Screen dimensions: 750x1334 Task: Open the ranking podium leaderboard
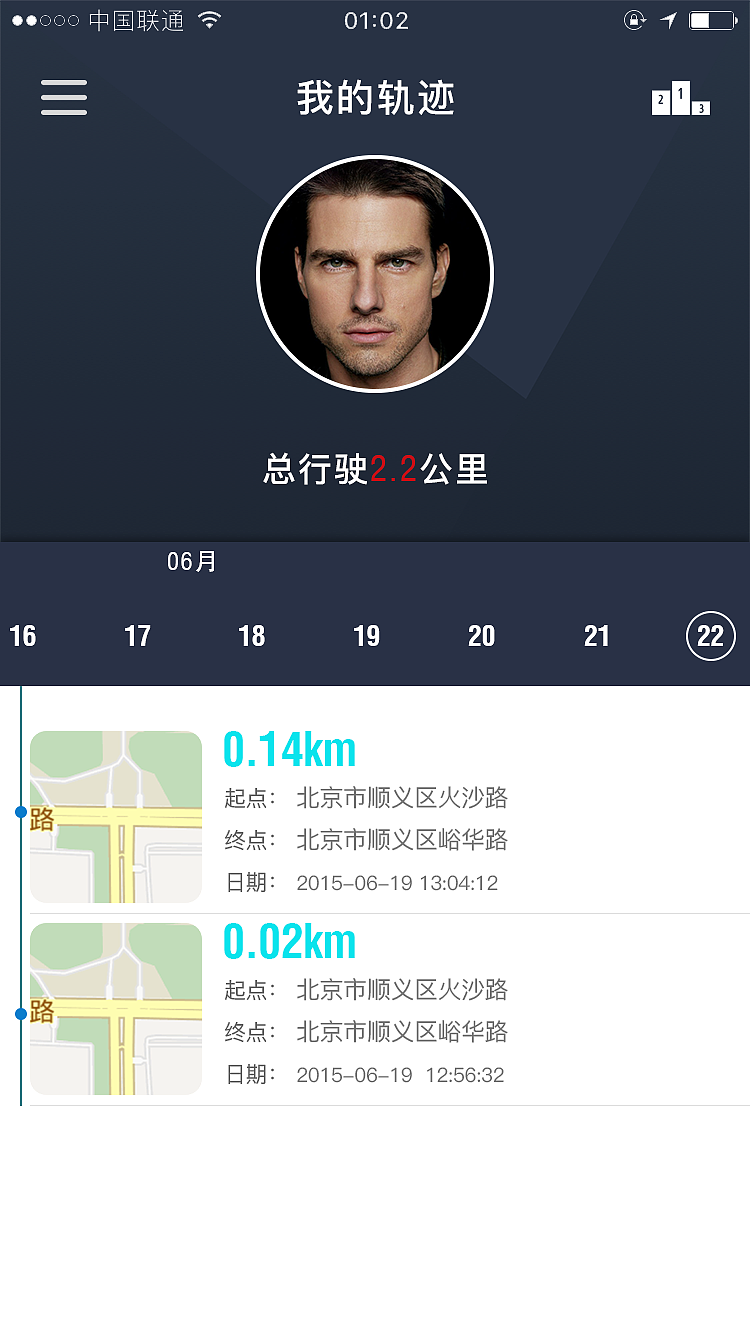click(x=681, y=100)
